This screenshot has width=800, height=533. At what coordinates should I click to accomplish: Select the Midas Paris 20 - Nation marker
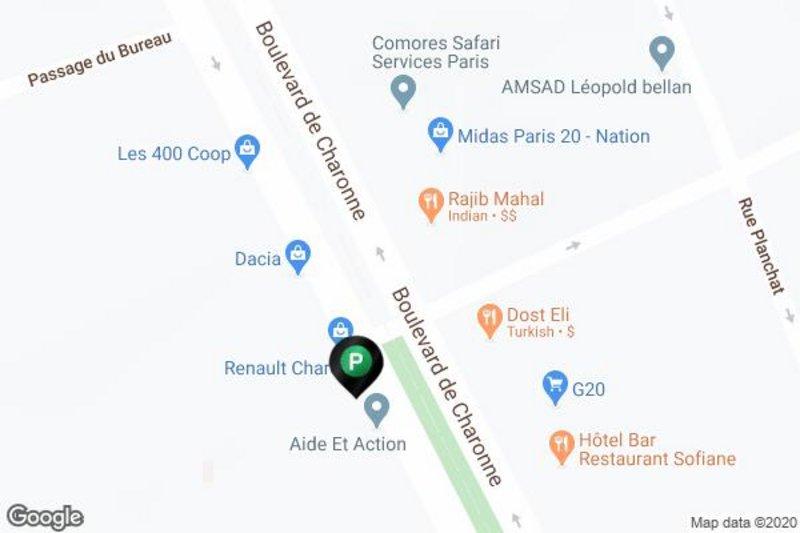click(x=439, y=134)
